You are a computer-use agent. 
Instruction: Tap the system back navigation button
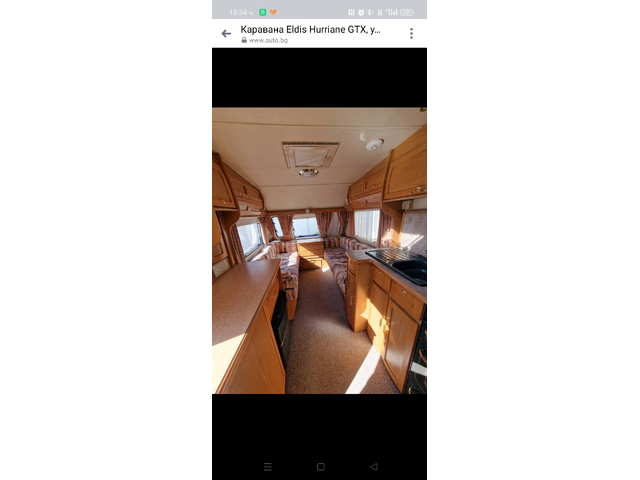point(373,466)
